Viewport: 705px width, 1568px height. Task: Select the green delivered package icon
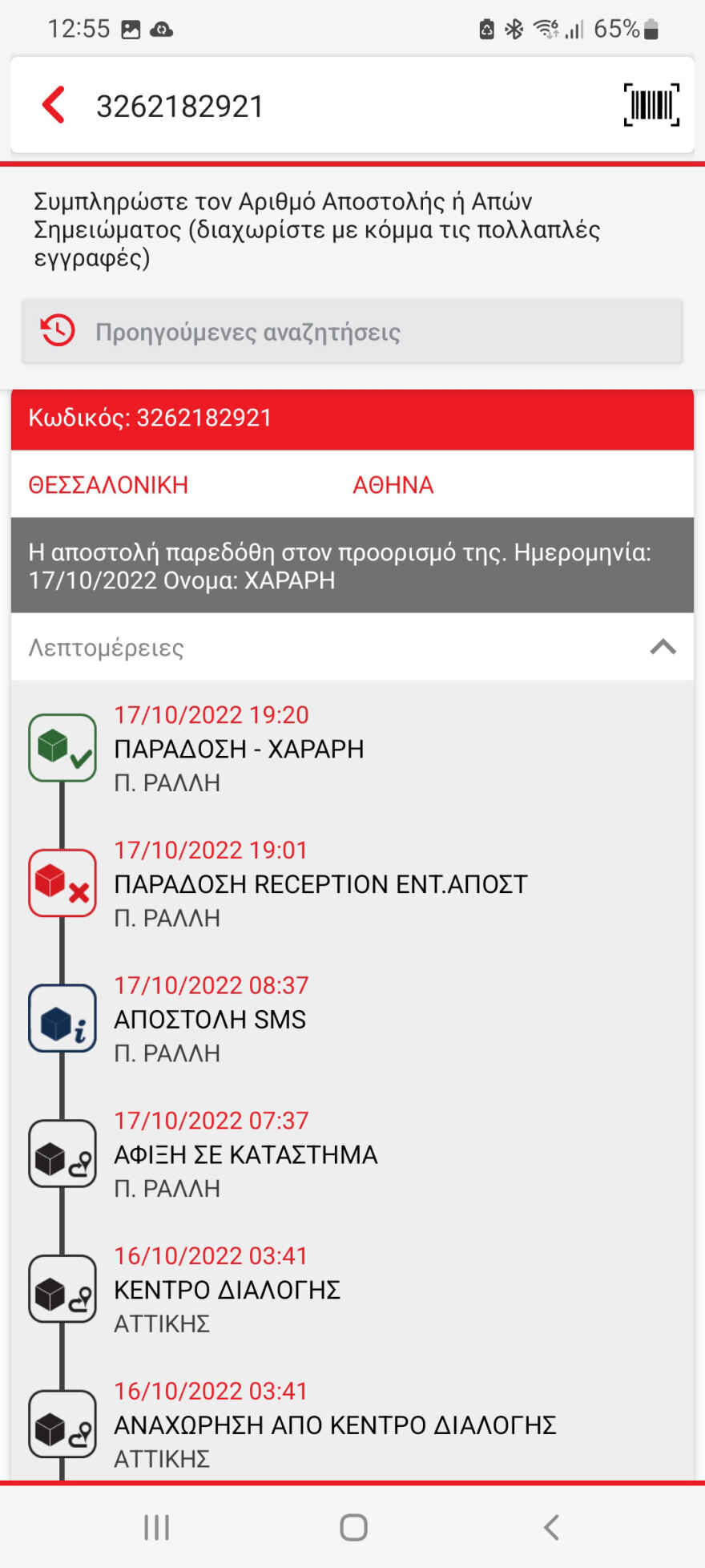click(62, 749)
